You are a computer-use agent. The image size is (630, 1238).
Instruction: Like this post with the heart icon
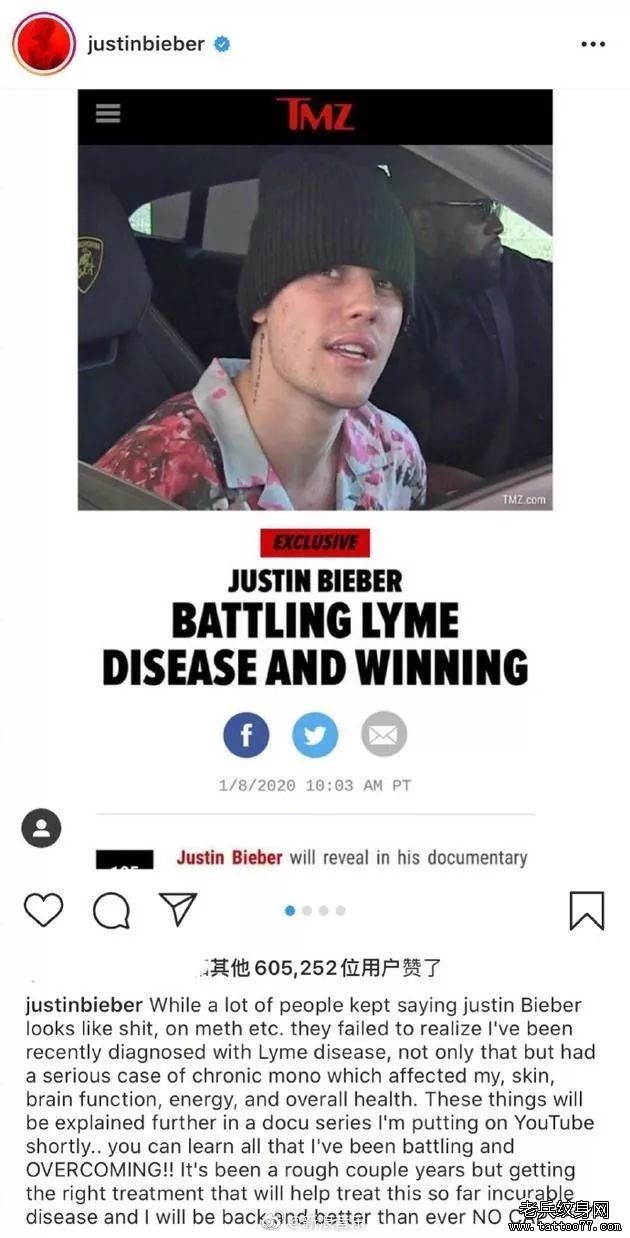[43, 910]
